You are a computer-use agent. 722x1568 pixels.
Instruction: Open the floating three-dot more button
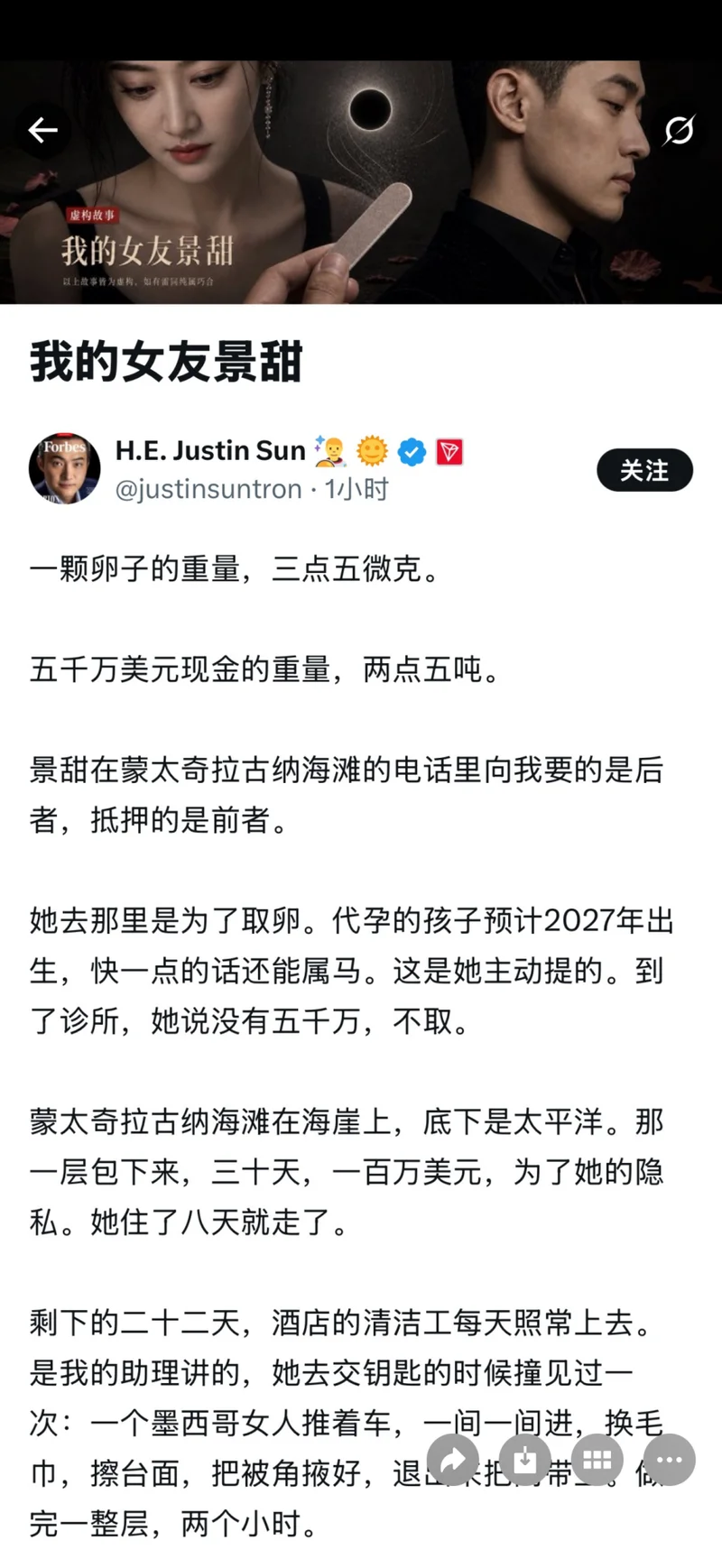[x=670, y=1460]
